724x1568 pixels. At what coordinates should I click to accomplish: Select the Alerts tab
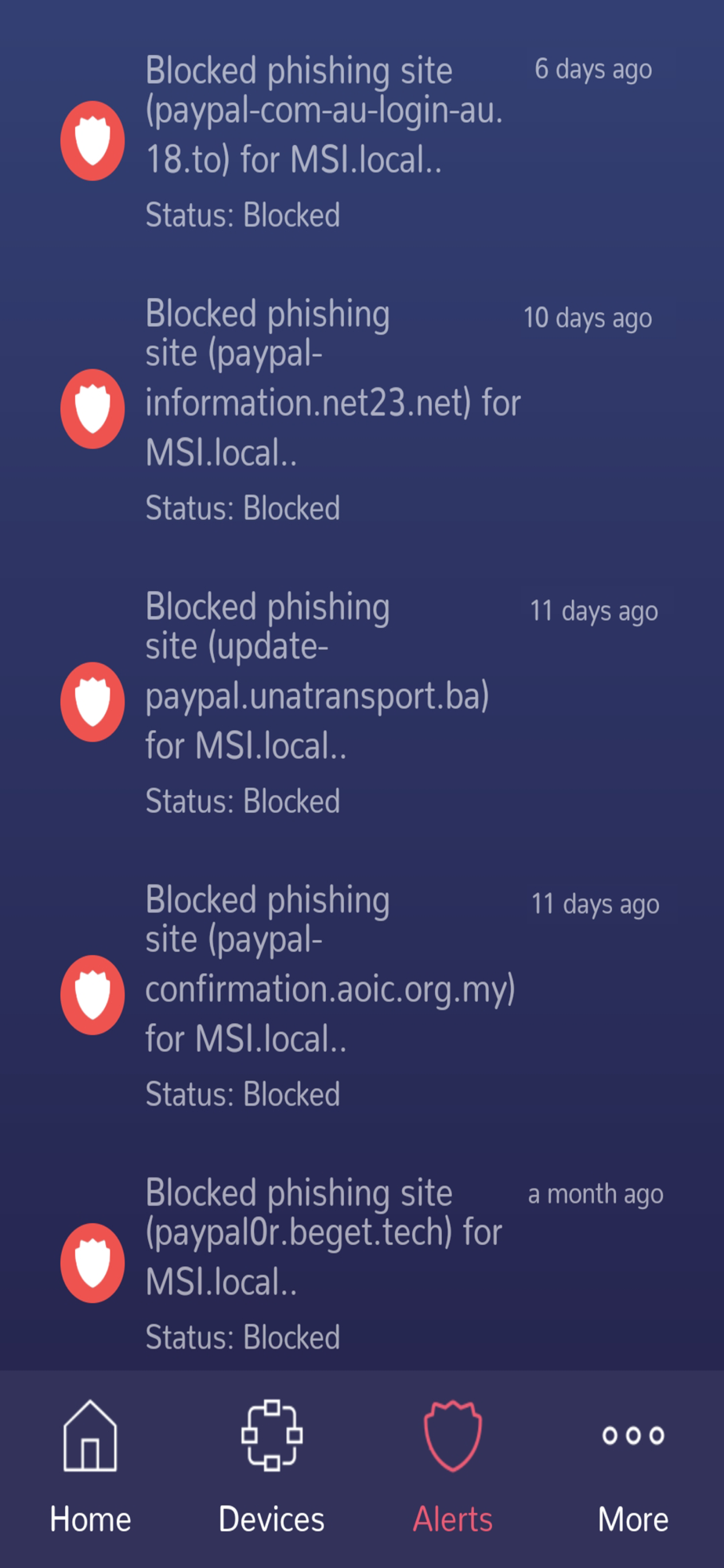point(452,1468)
